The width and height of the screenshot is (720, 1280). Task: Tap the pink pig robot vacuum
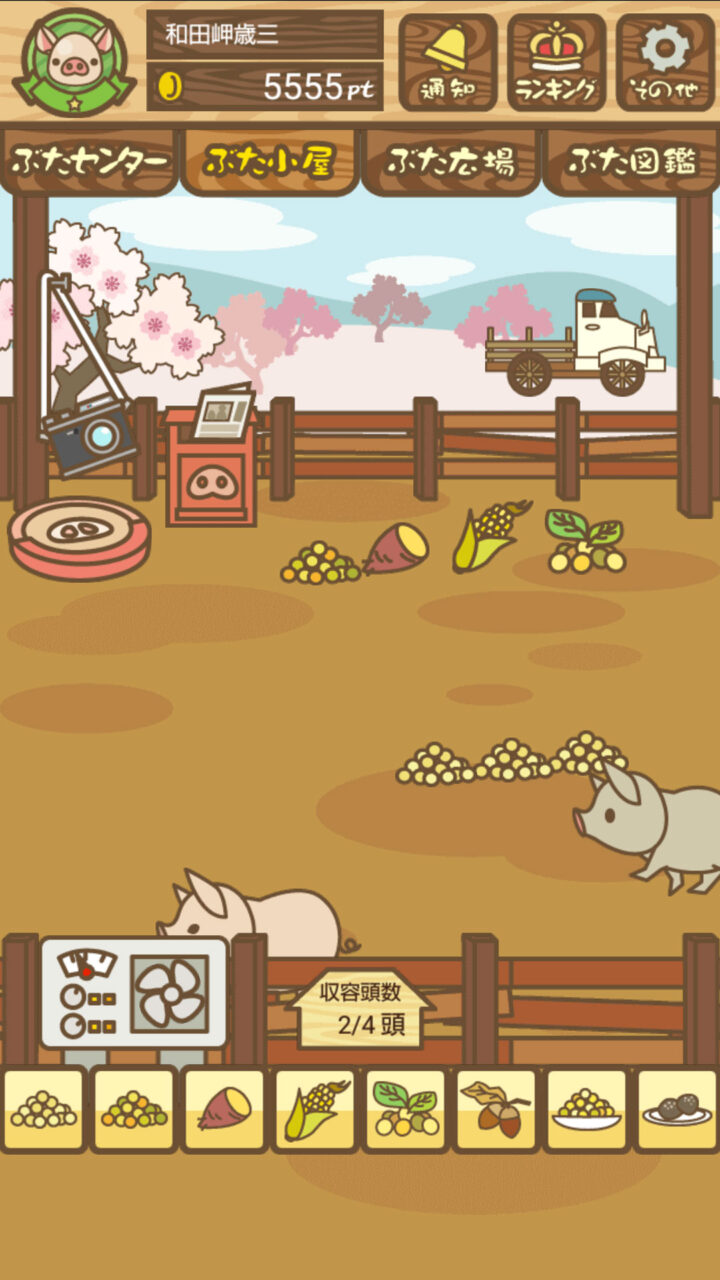tap(78, 537)
